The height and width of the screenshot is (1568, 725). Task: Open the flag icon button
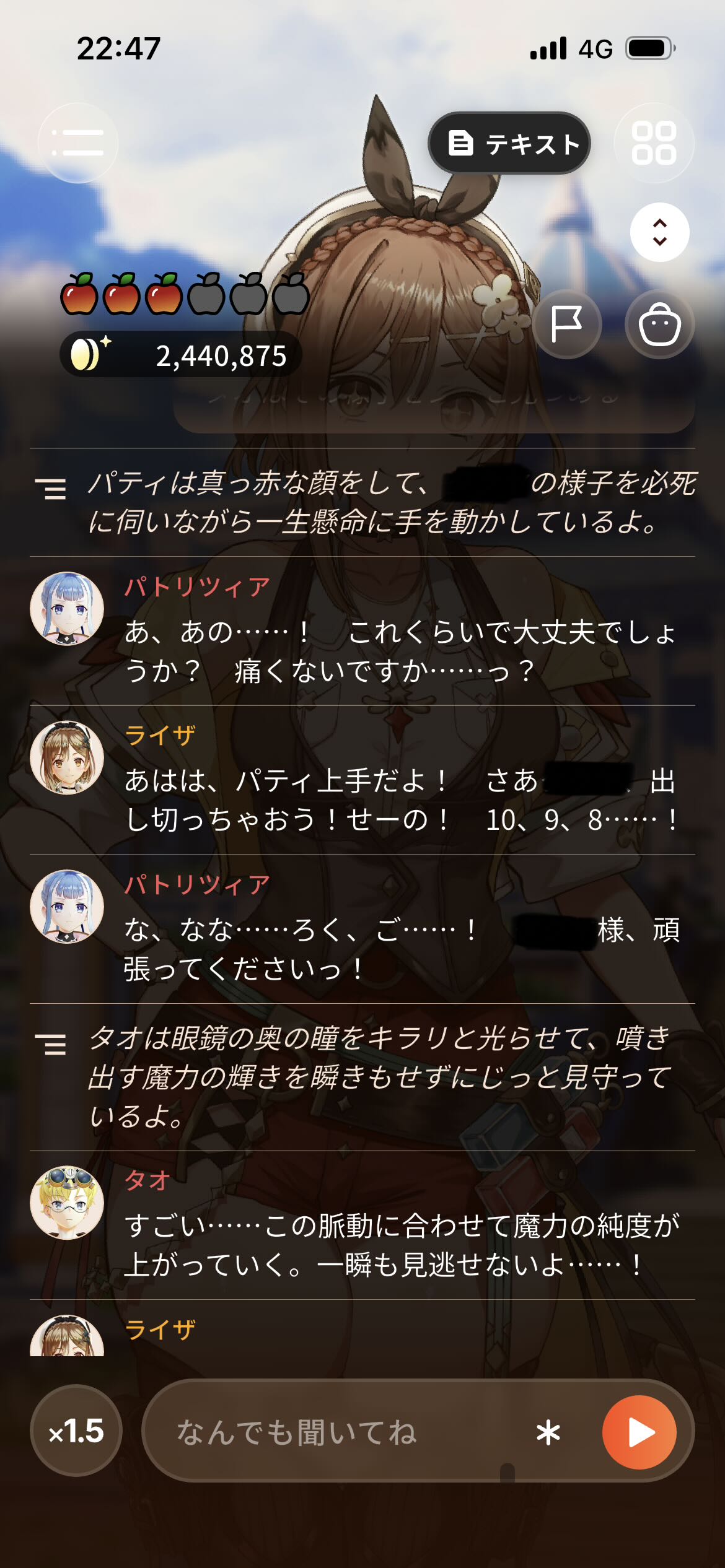coord(566,324)
